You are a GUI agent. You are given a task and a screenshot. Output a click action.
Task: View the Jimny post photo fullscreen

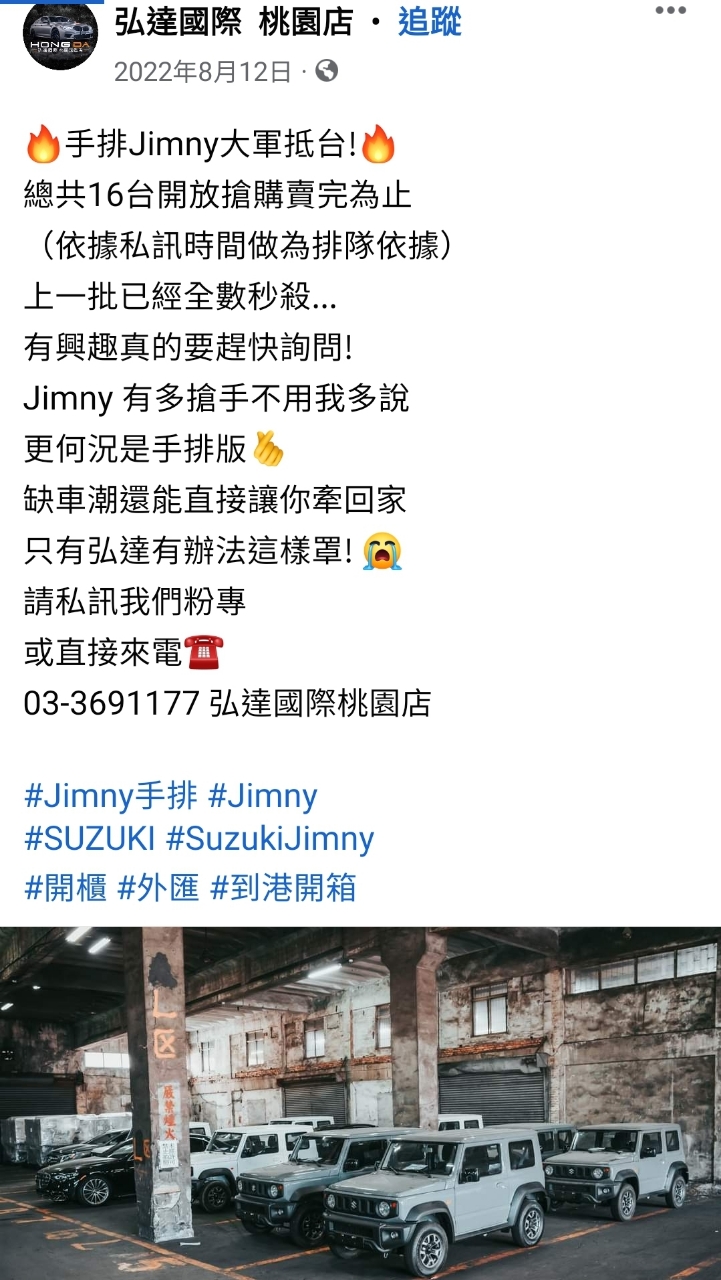pyautogui.click(x=360, y=1100)
